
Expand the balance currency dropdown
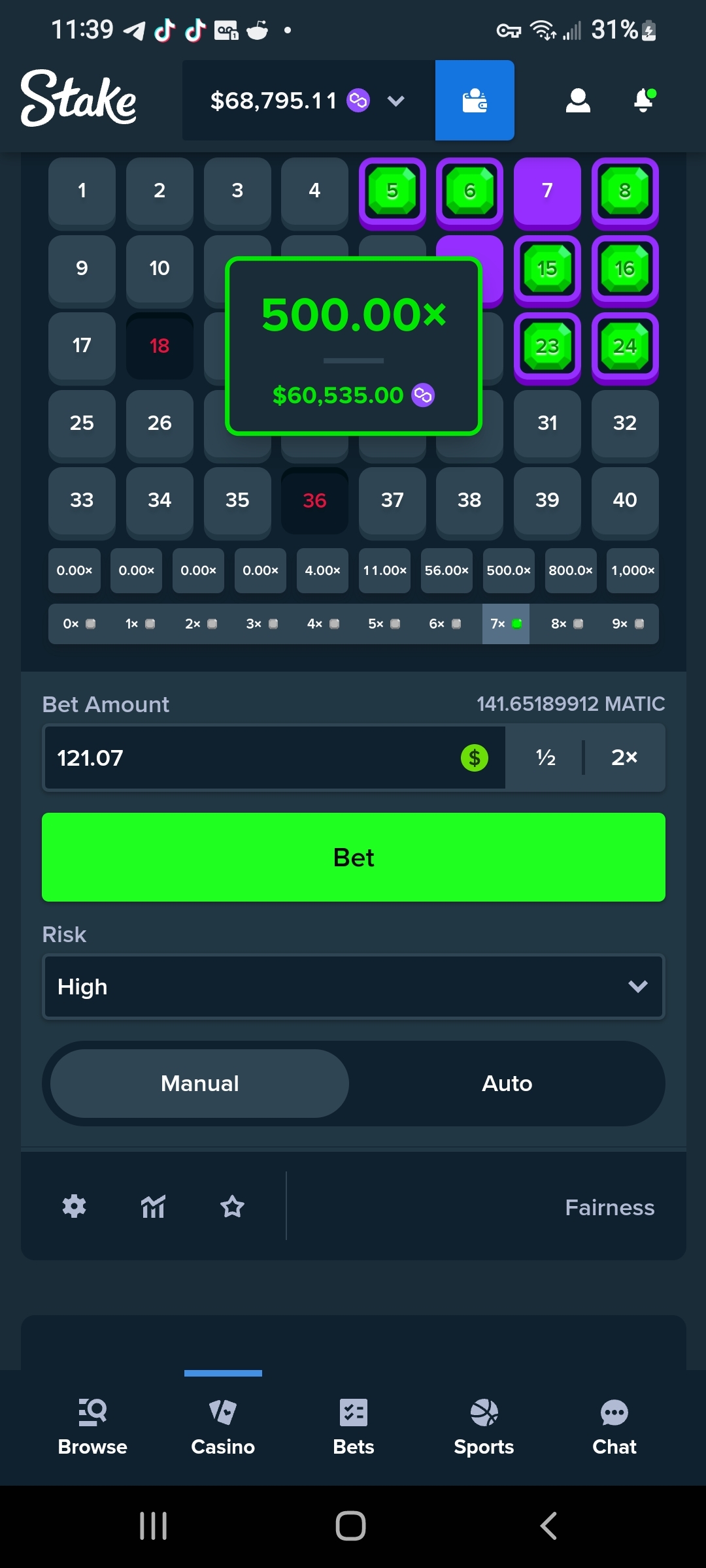pyautogui.click(x=396, y=101)
